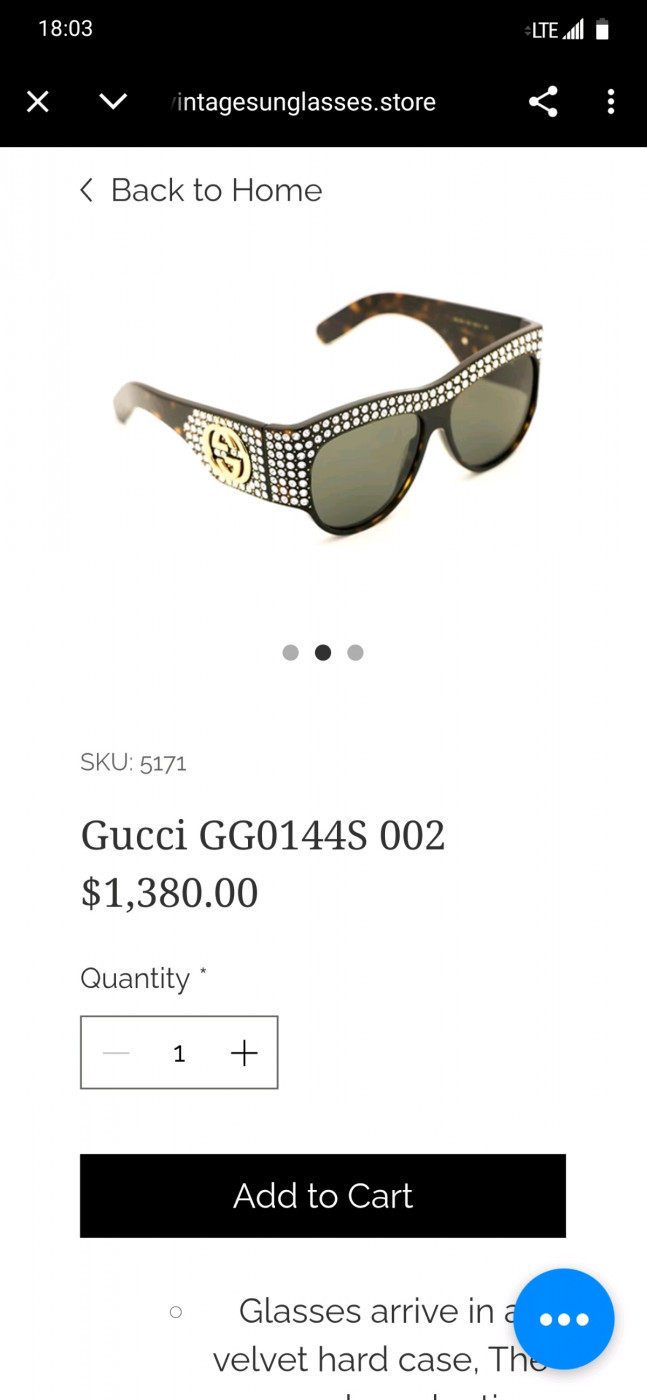The height and width of the screenshot is (1400, 647).
Task: Close the browser tab with the X
Action: pos(38,101)
